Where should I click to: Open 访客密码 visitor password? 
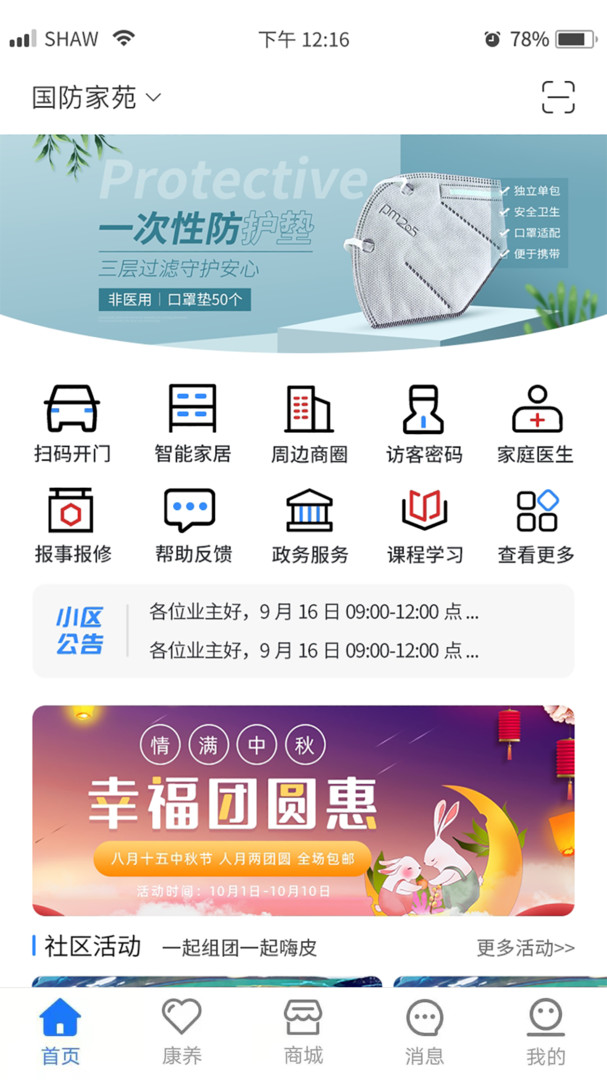pos(424,424)
